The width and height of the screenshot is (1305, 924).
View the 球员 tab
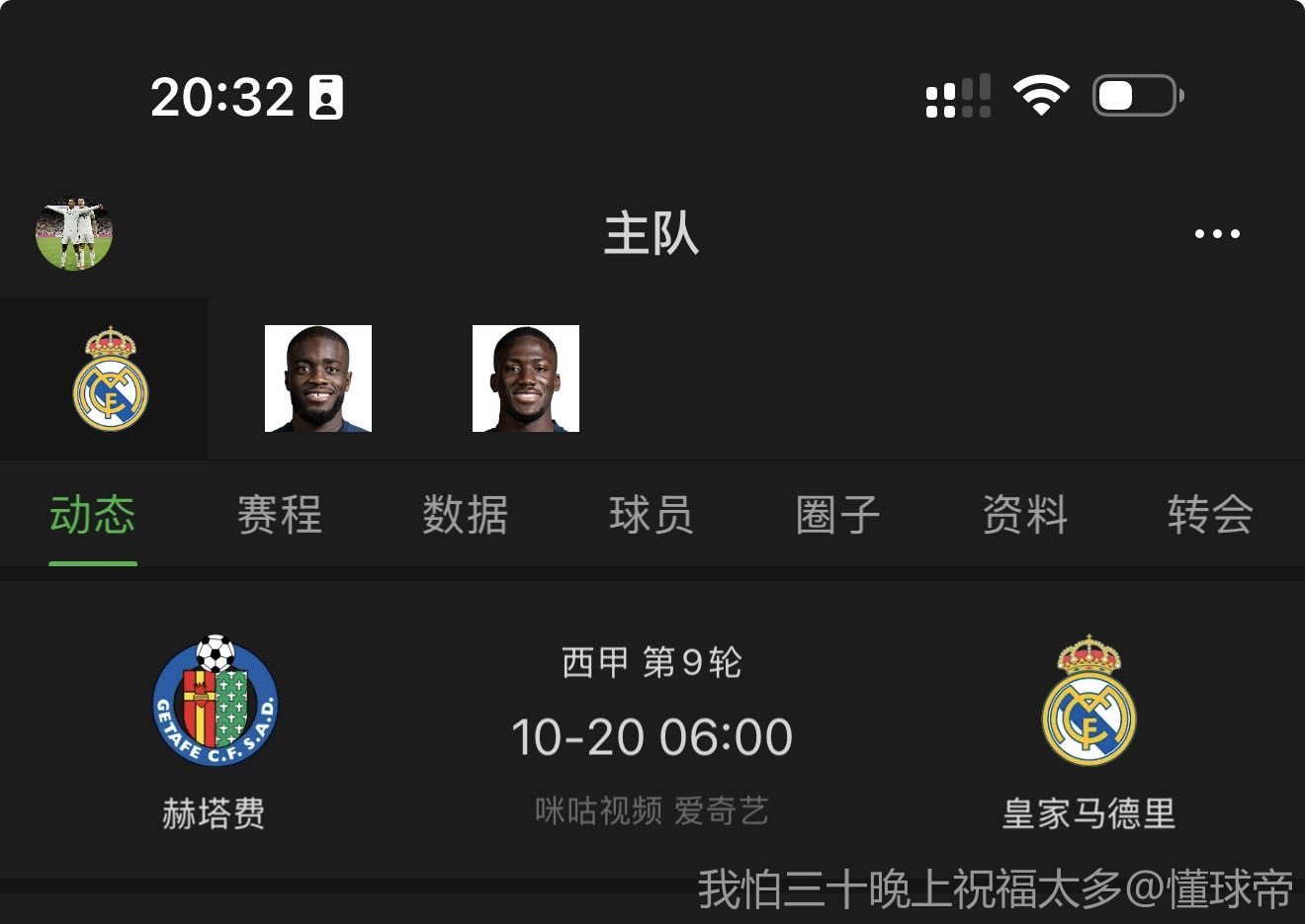pos(652,516)
